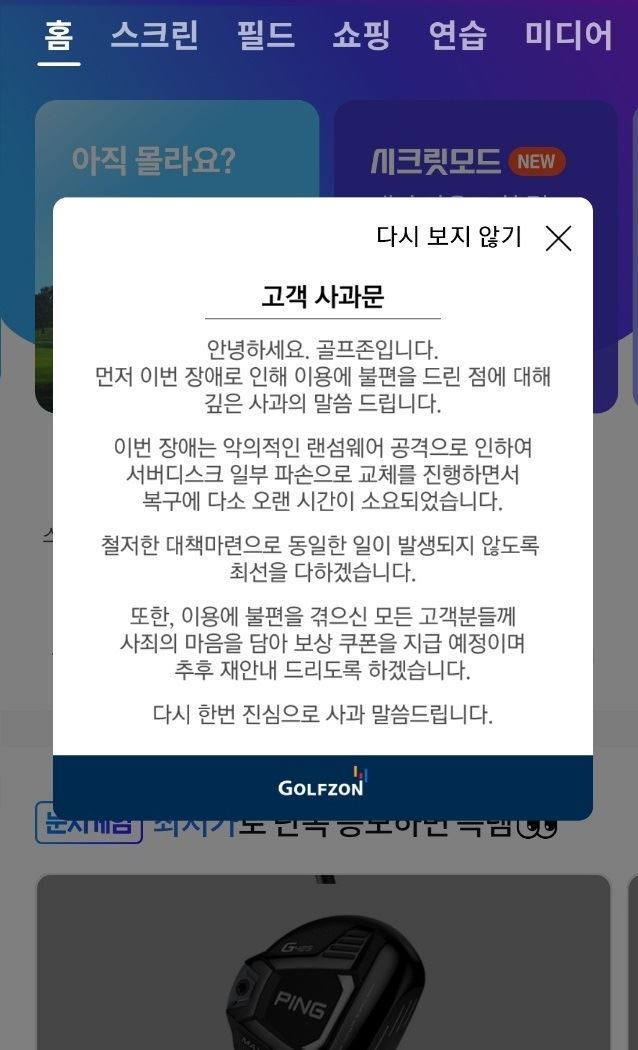Switch to the 스크린 tab
638x1050 pixels.
(154, 35)
